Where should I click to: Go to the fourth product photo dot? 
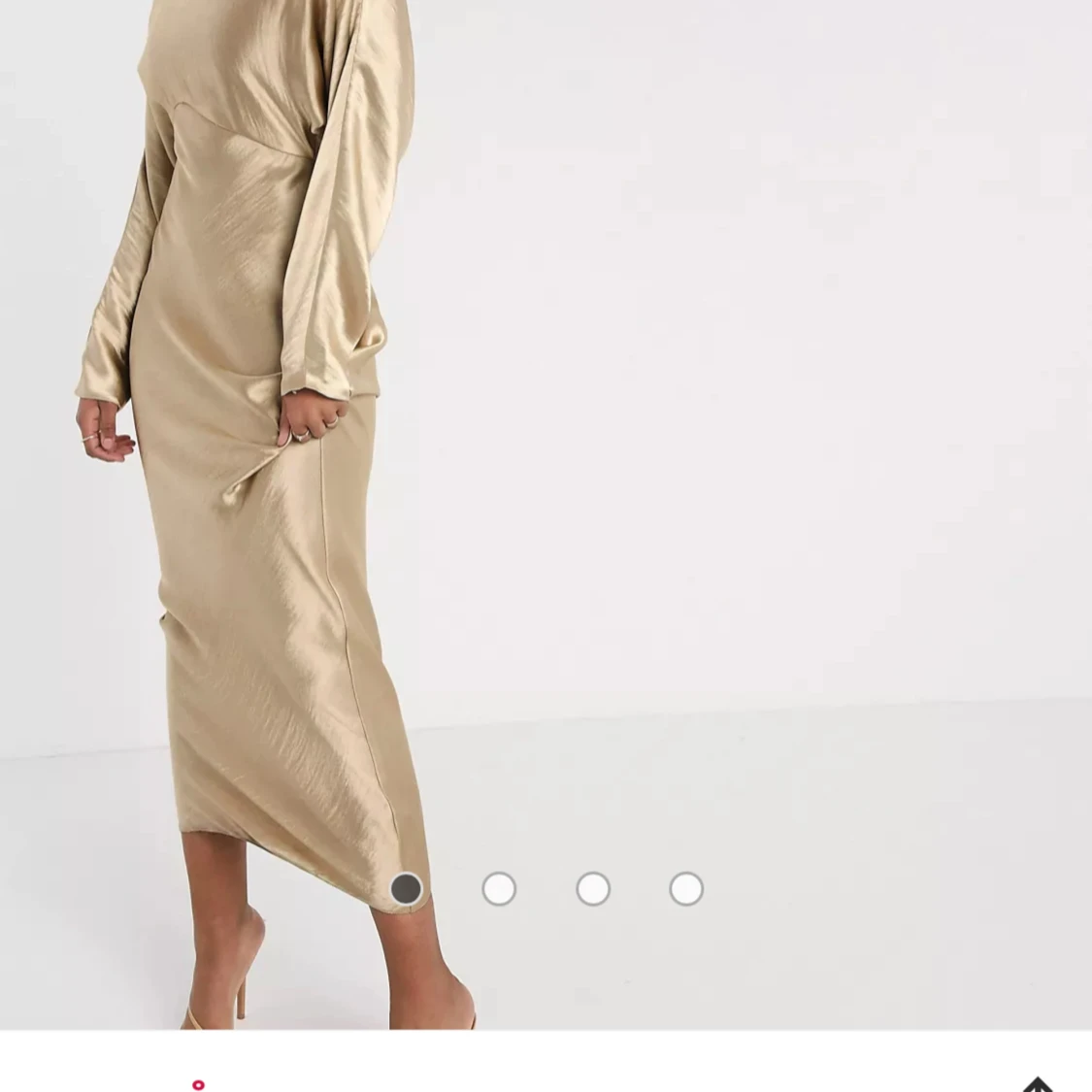click(x=685, y=888)
